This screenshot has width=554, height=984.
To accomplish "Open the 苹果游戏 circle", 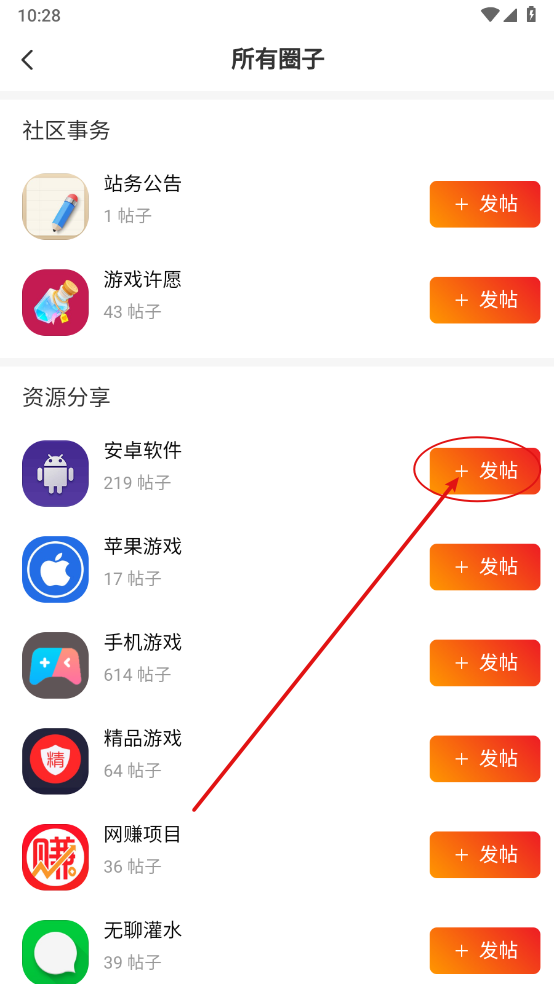I will point(213,567).
